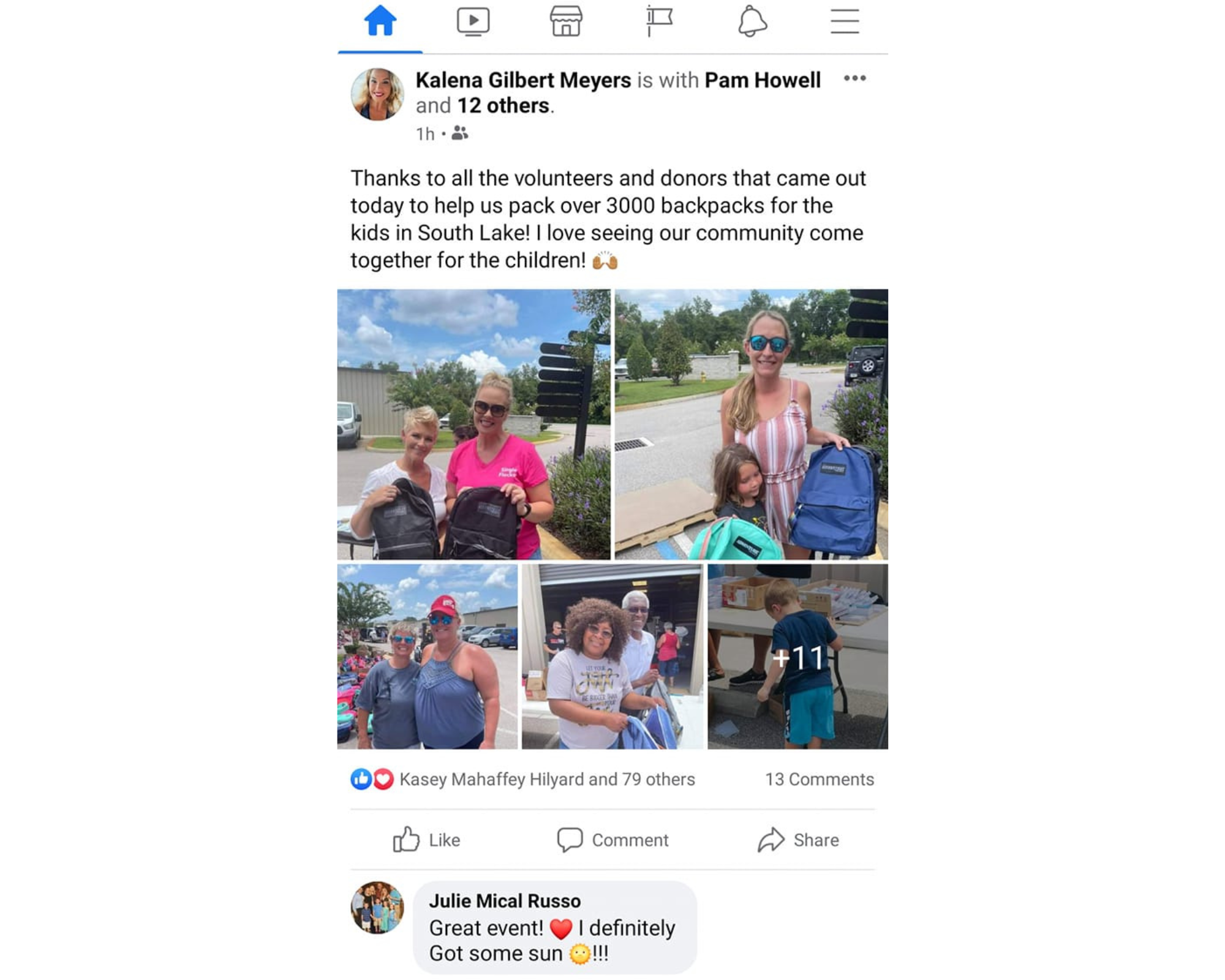Share Kalena's backpack post

tap(798, 840)
